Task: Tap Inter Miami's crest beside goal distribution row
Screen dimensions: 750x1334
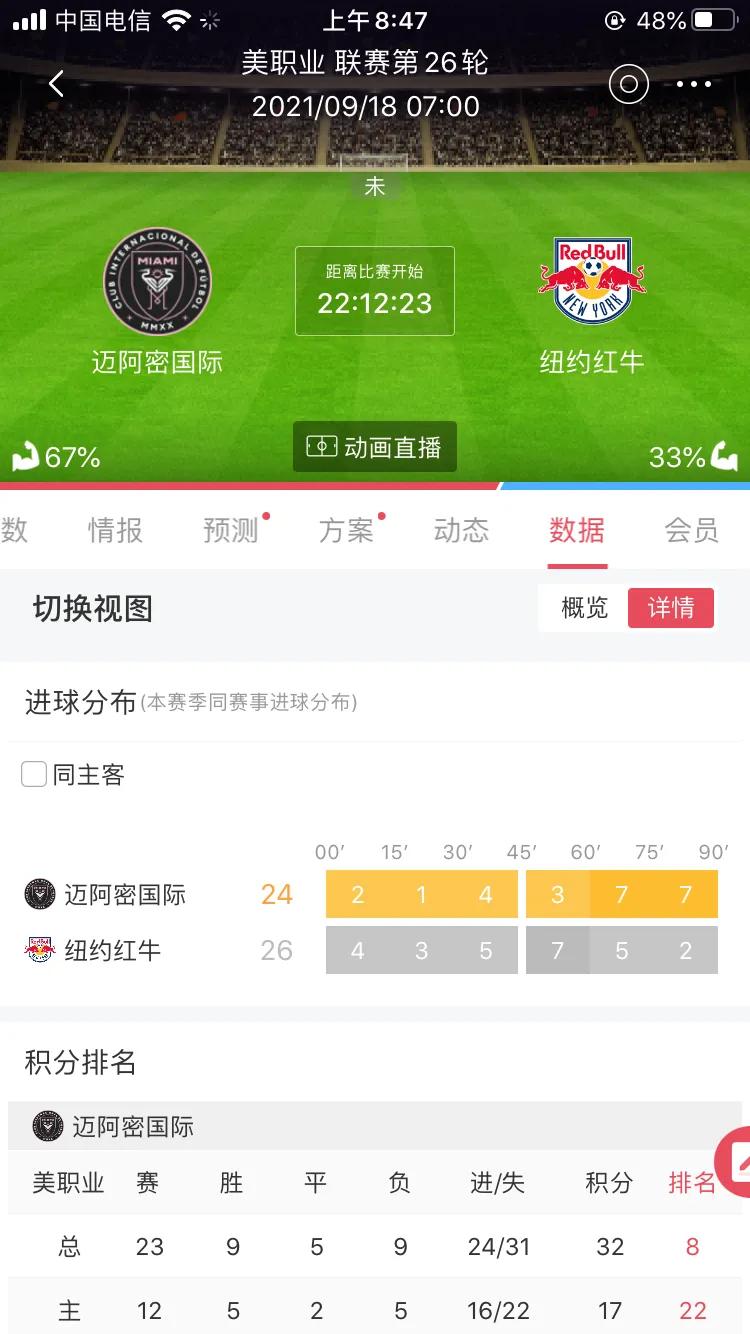Action: tap(38, 894)
